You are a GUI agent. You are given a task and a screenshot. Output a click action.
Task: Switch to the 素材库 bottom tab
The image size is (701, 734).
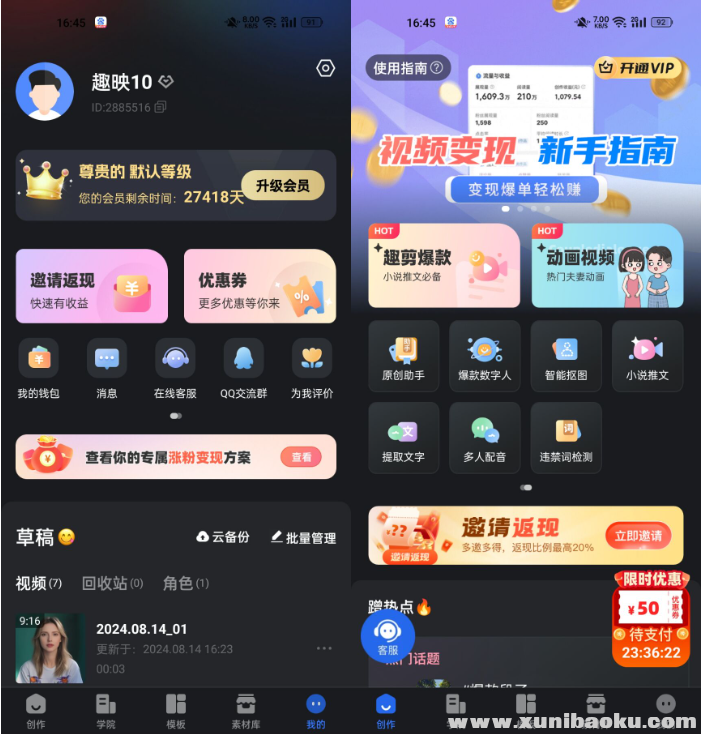coord(245,710)
